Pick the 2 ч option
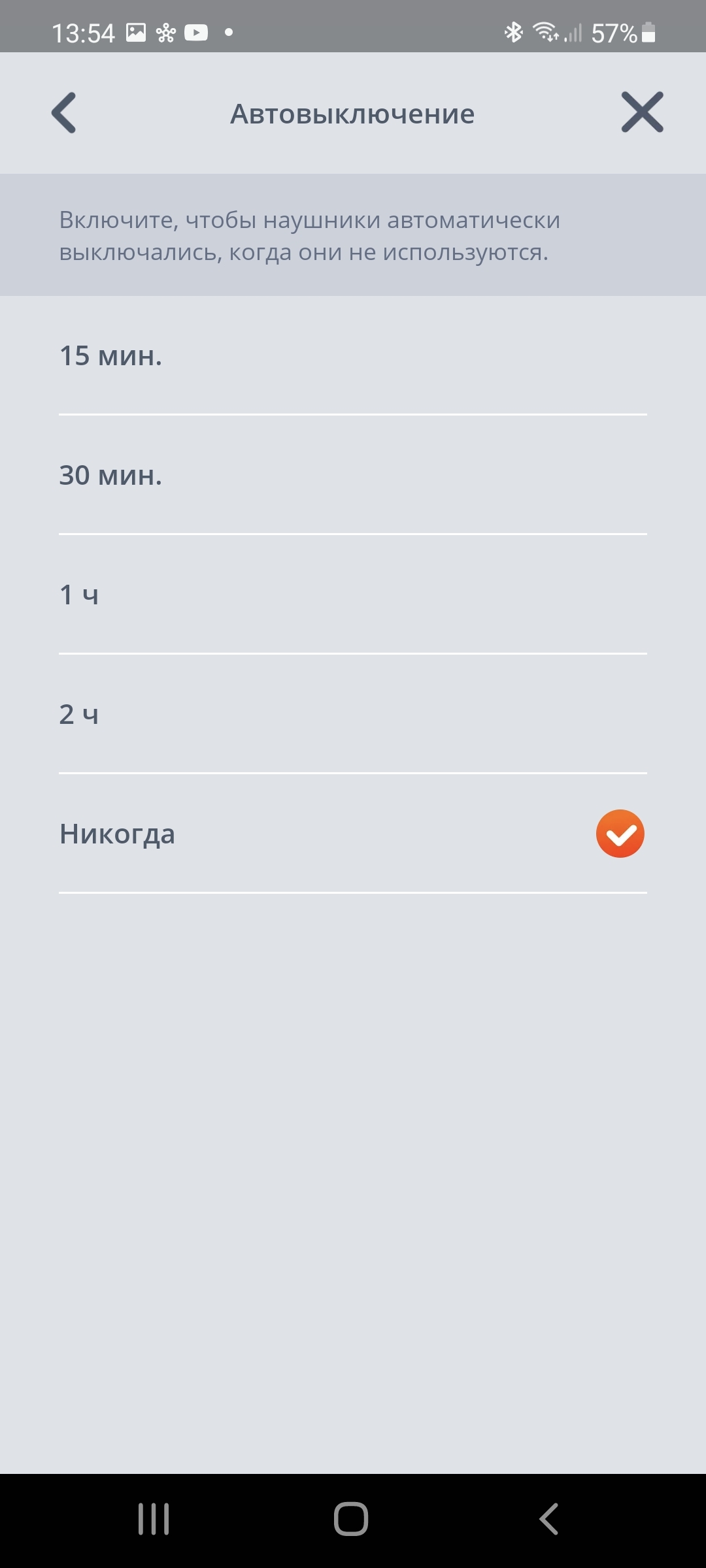 [353, 715]
